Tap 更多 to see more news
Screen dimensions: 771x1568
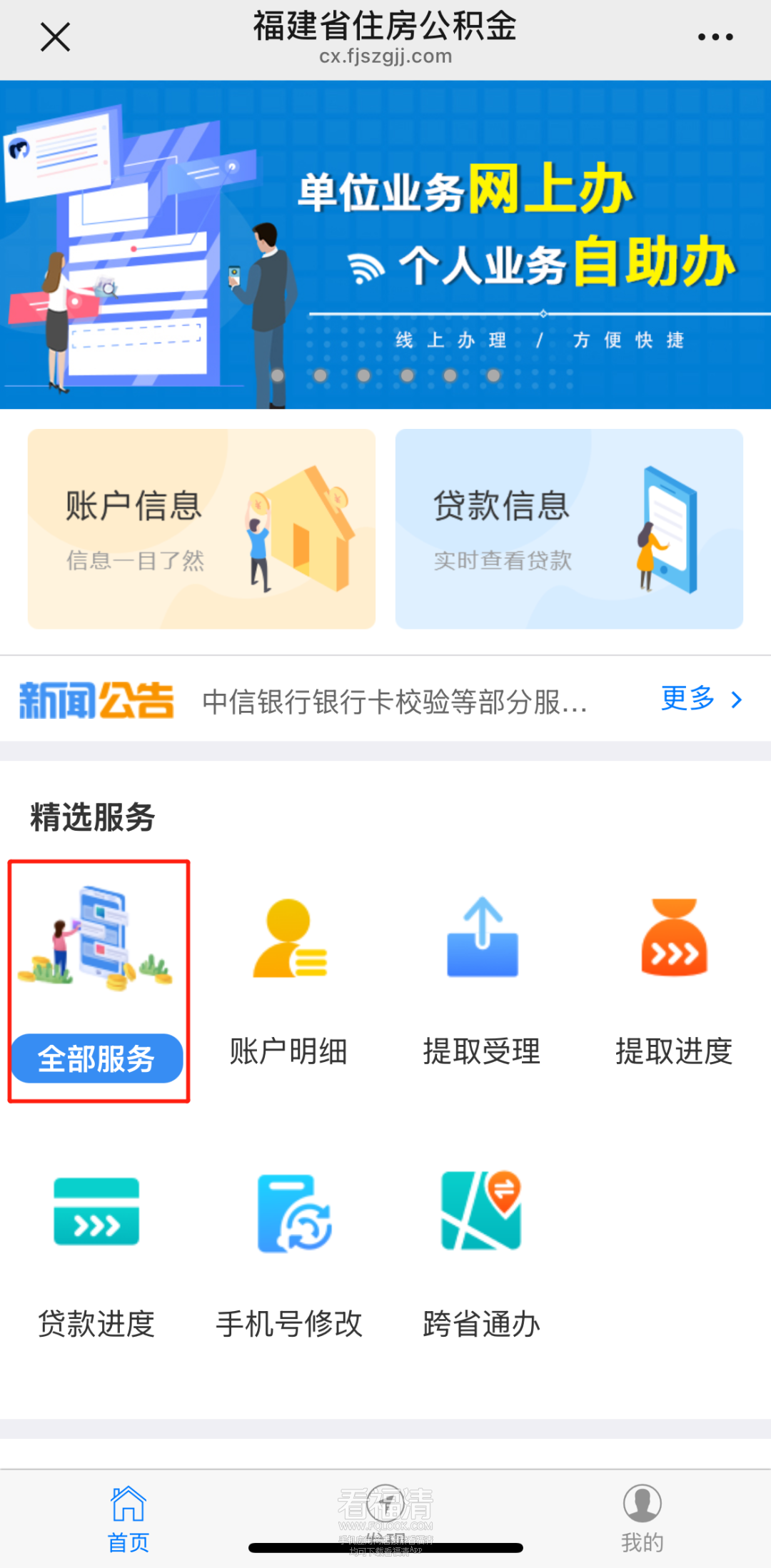click(701, 699)
